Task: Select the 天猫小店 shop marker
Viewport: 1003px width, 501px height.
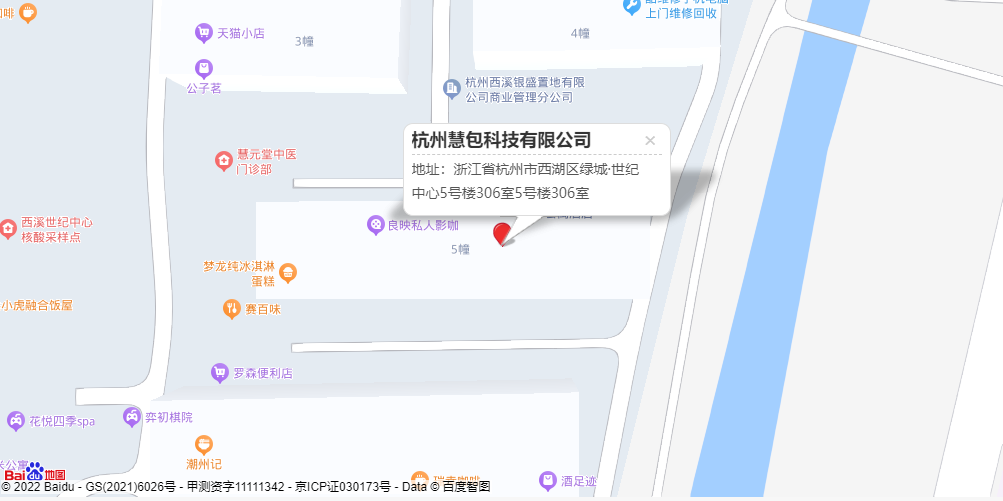Action: [x=204, y=33]
